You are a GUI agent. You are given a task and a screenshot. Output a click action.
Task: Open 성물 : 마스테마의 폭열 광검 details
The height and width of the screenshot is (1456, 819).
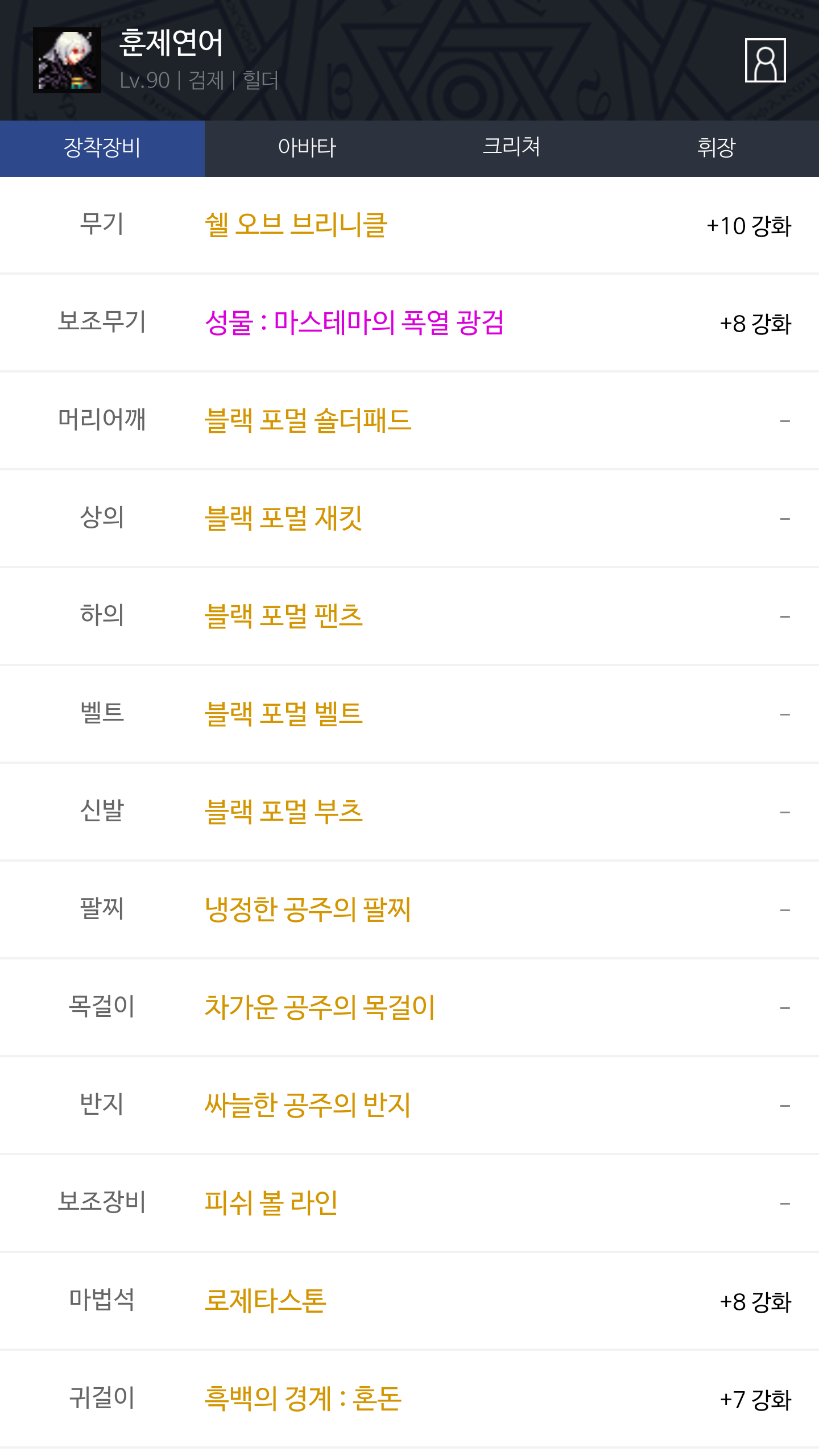click(x=354, y=323)
